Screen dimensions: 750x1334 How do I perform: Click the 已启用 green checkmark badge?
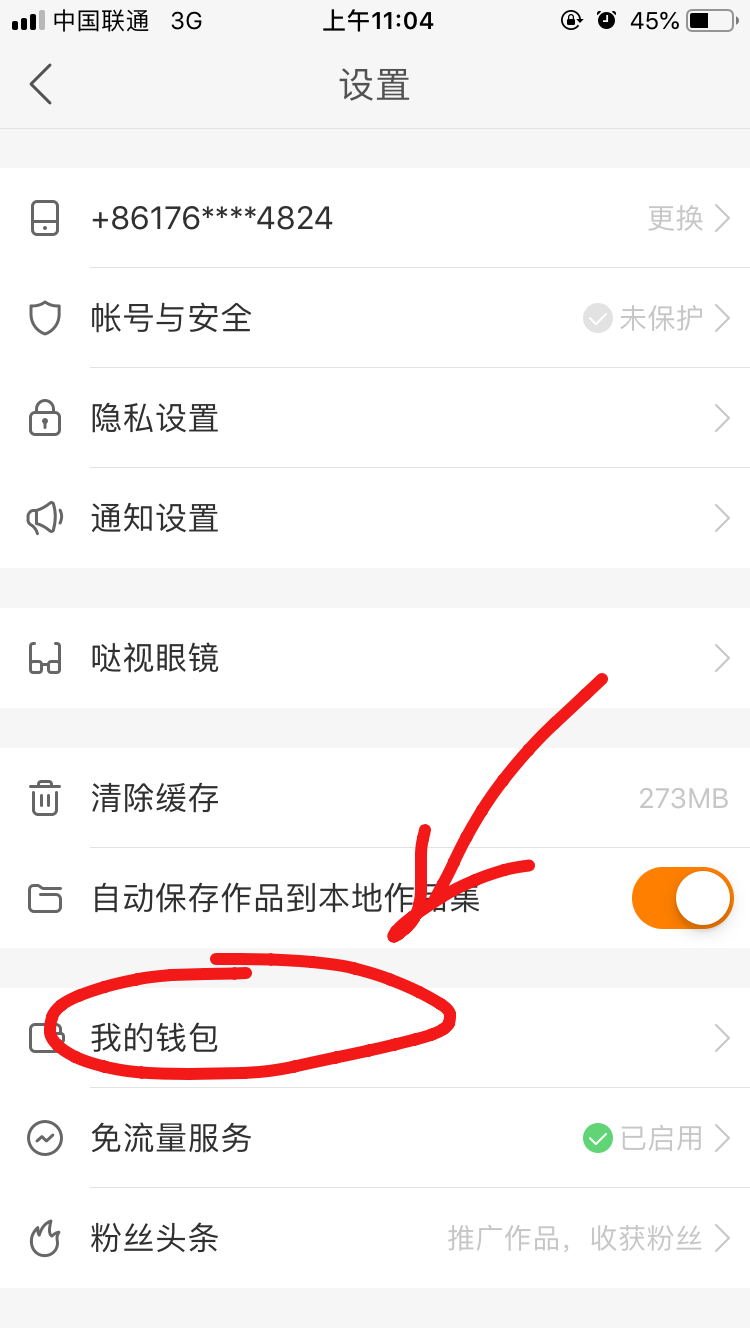pyautogui.click(x=598, y=1138)
